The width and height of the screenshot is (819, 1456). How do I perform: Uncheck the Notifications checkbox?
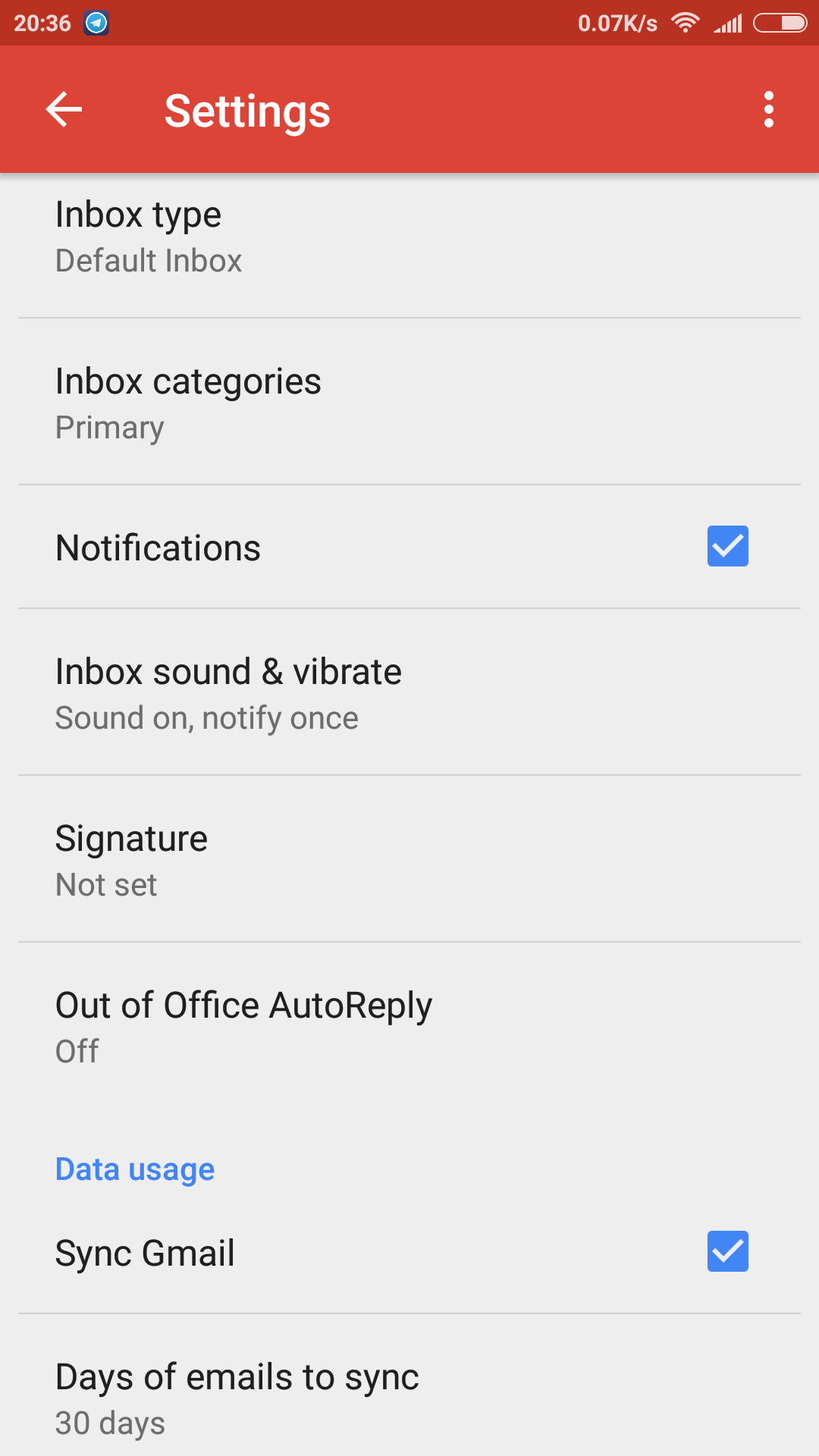click(x=727, y=546)
